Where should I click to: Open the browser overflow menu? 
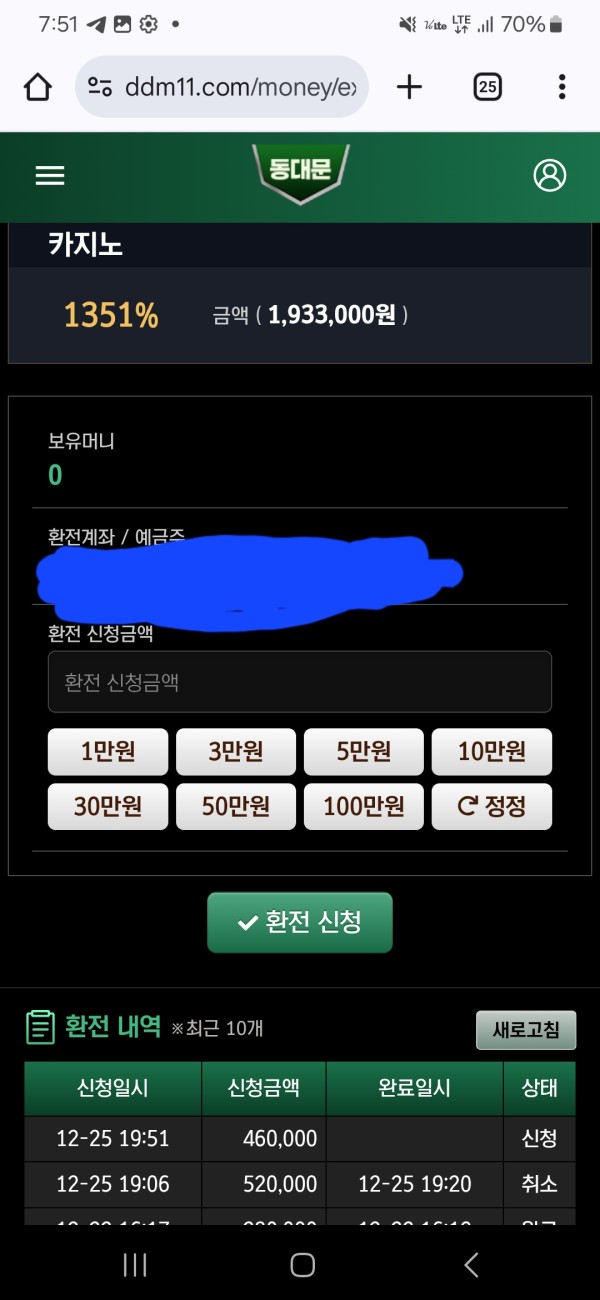[562, 87]
